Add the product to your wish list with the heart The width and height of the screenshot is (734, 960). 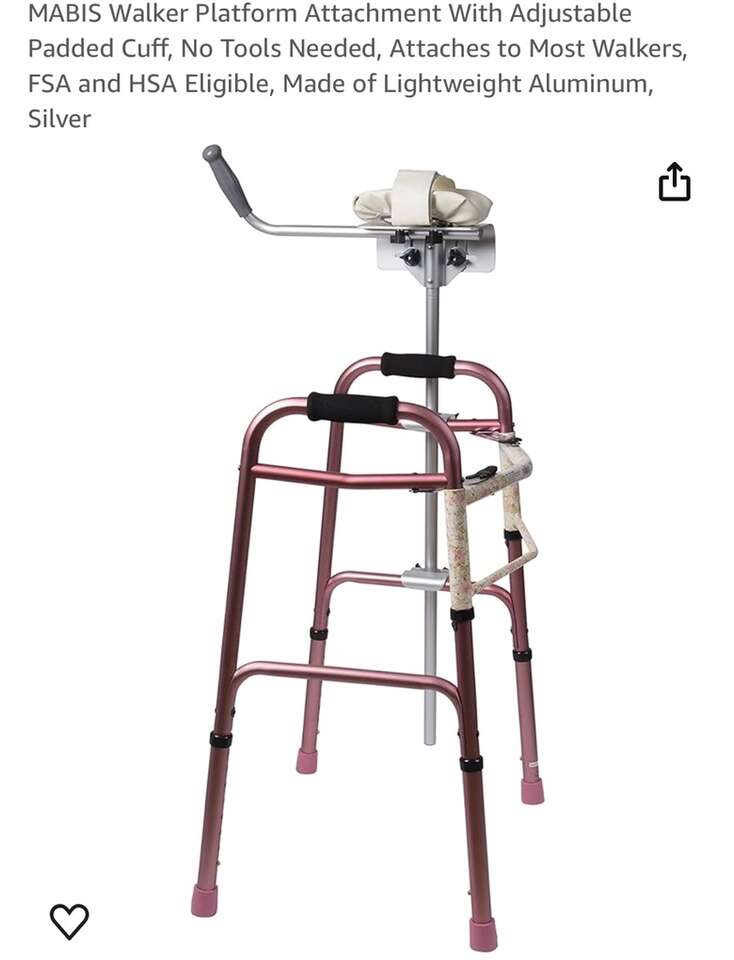pos(69,920)
